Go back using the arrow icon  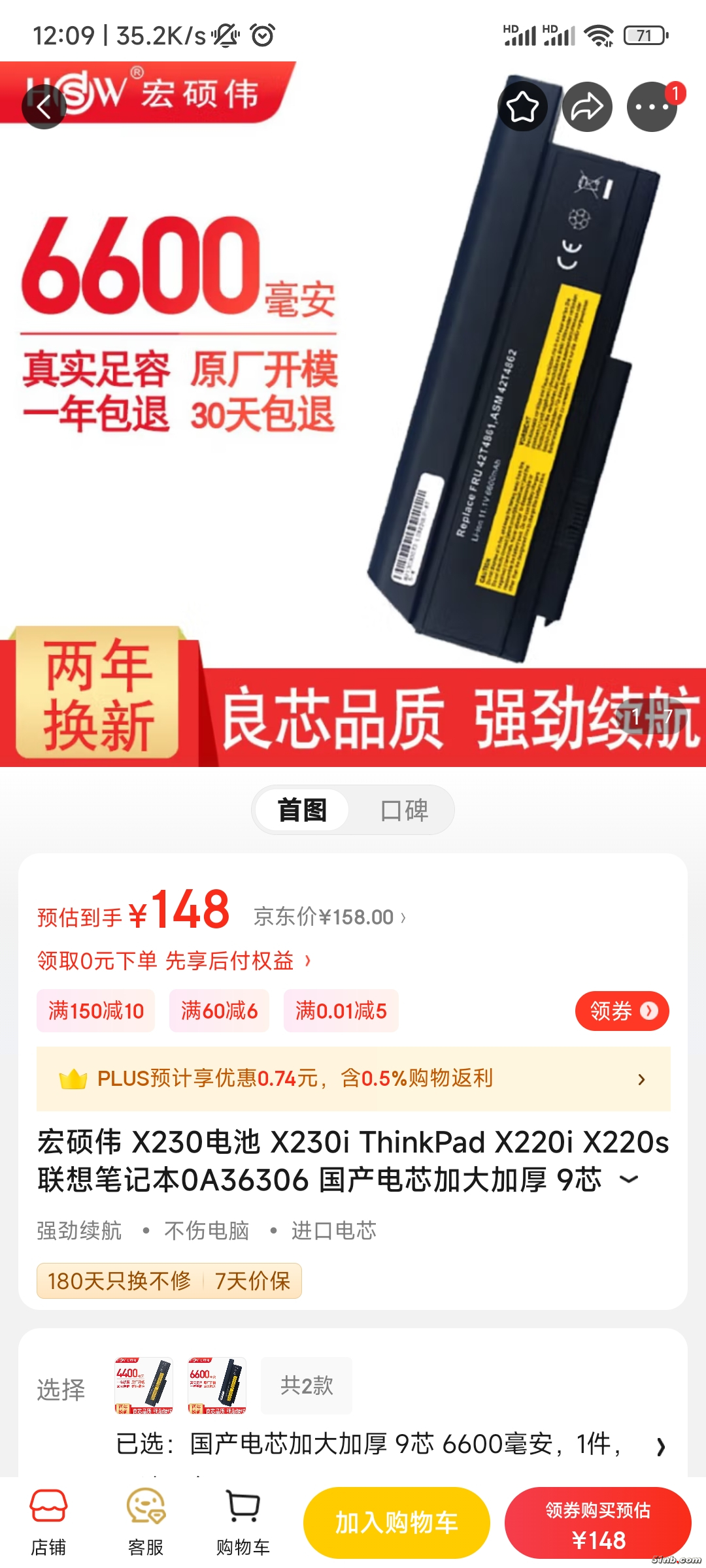pyautogui.click(x=44, y=106)
